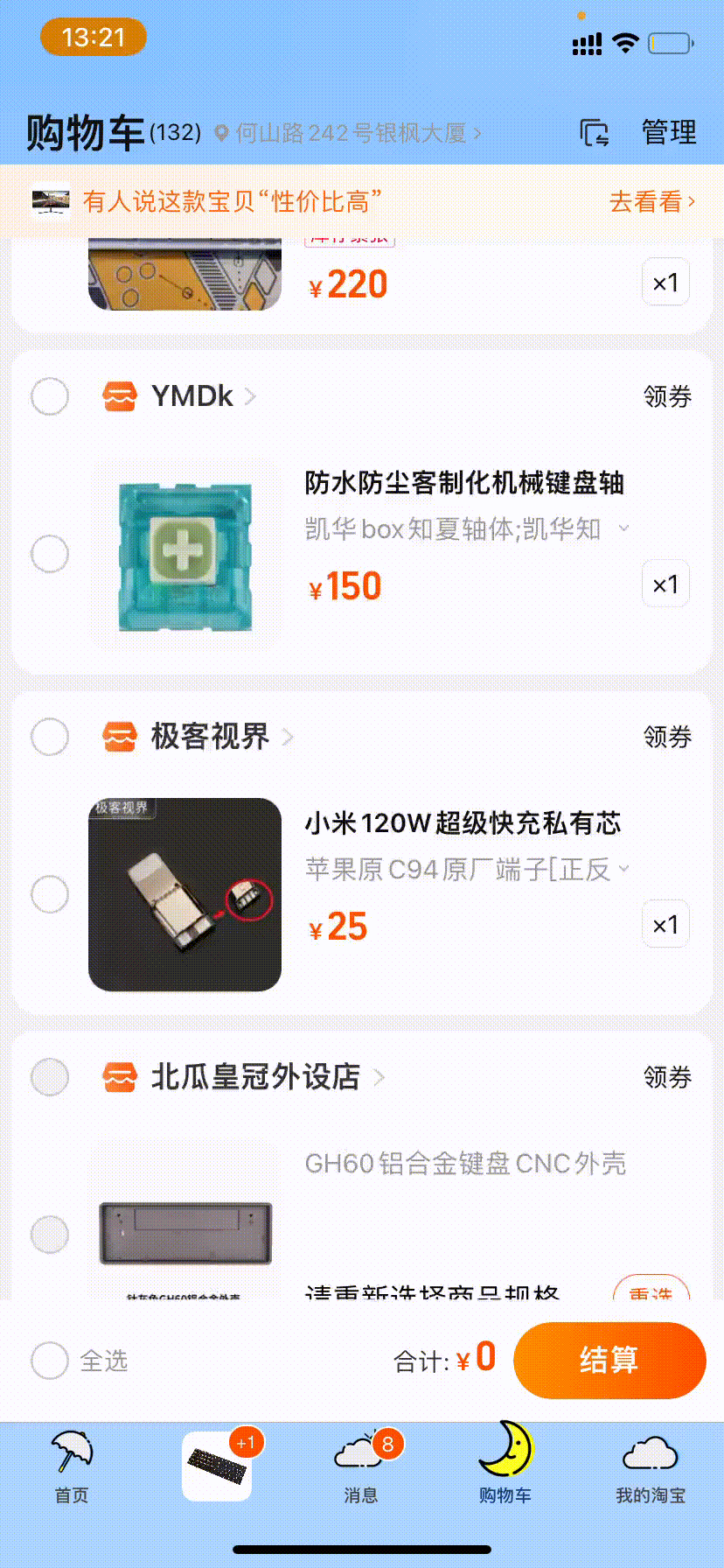The image size is (724, 1568).
Task: Select all items from the YMDk store
Action: click(x=50, y=396)
